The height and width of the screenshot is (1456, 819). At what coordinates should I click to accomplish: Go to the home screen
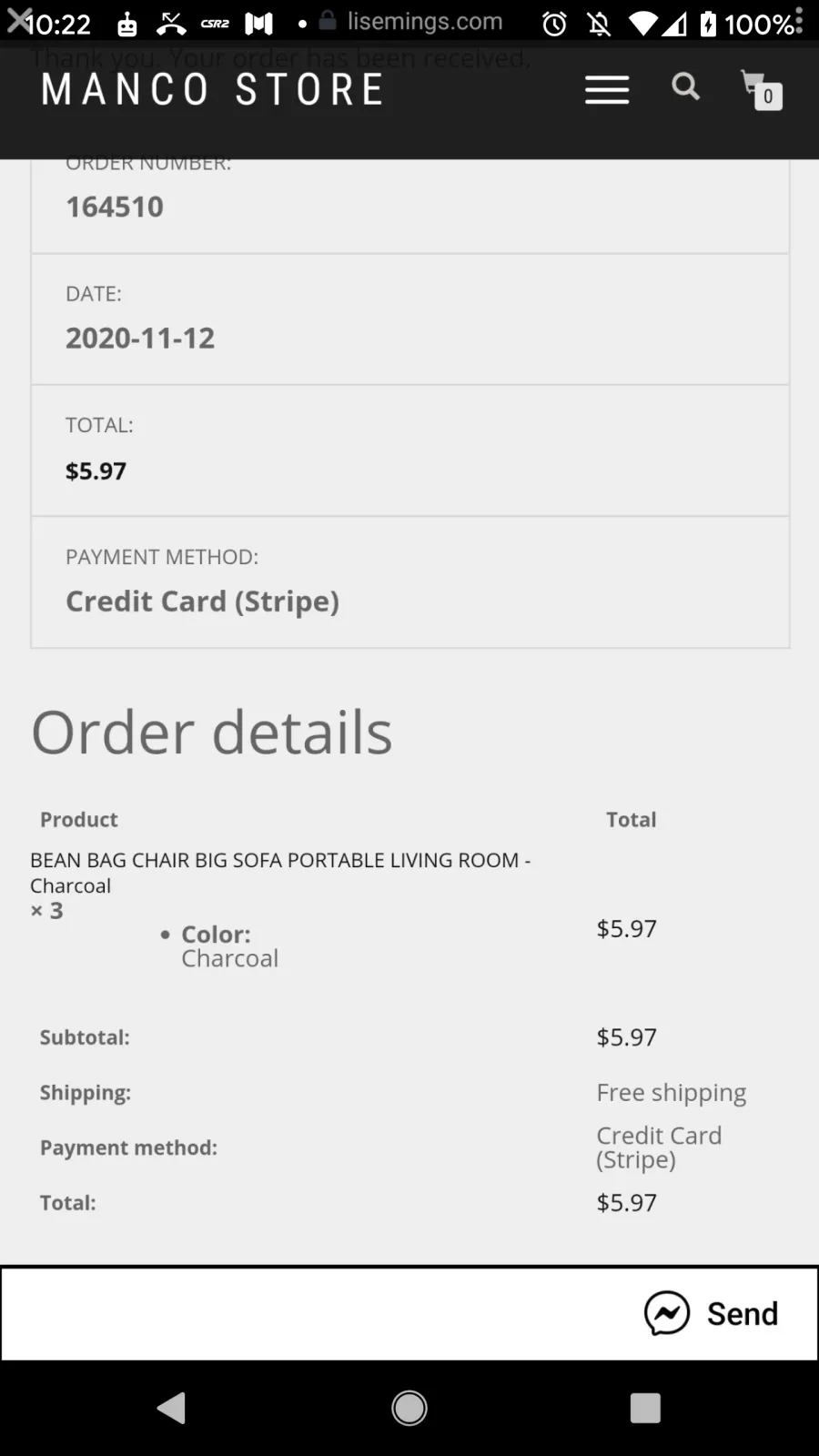[x=409, y=1408]
